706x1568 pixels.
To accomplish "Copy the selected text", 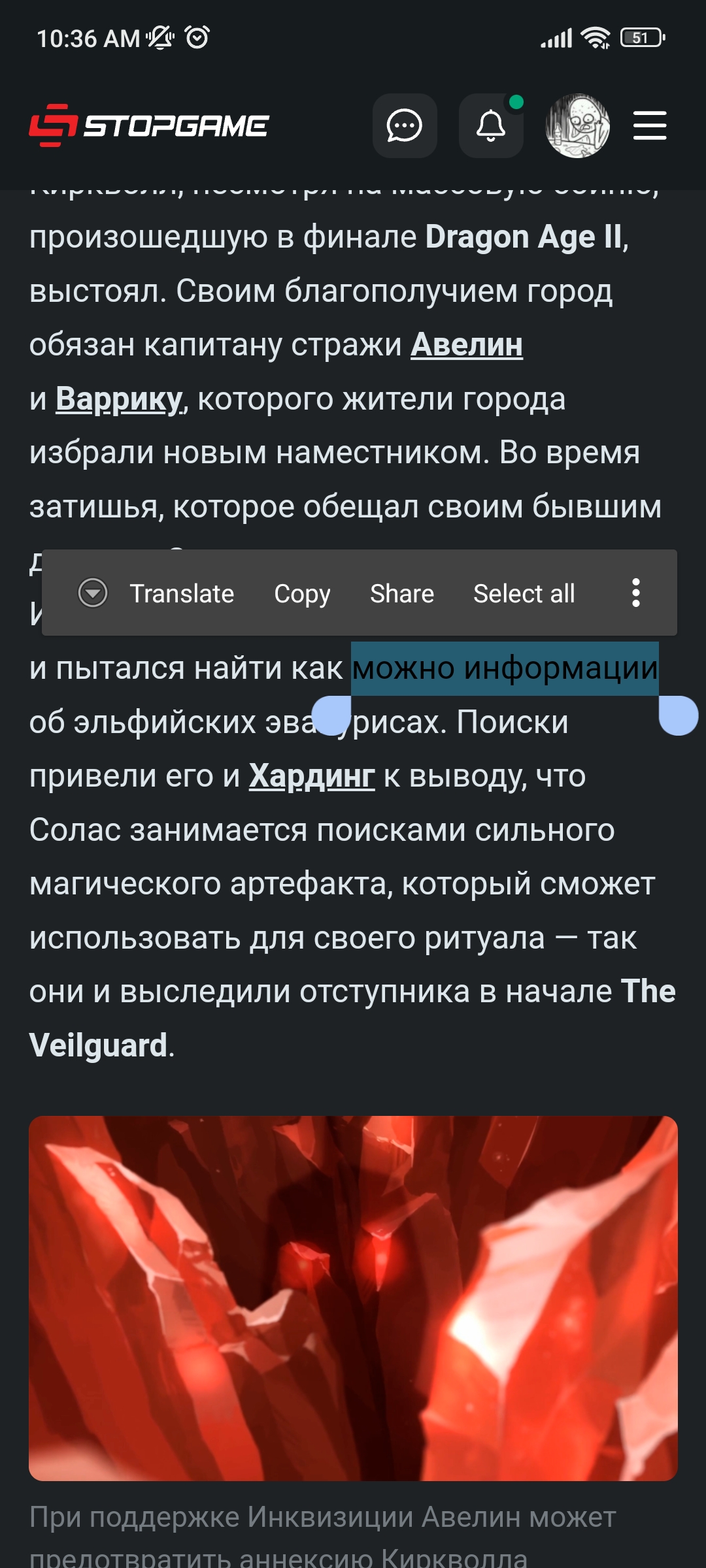I will pos(302,593).
